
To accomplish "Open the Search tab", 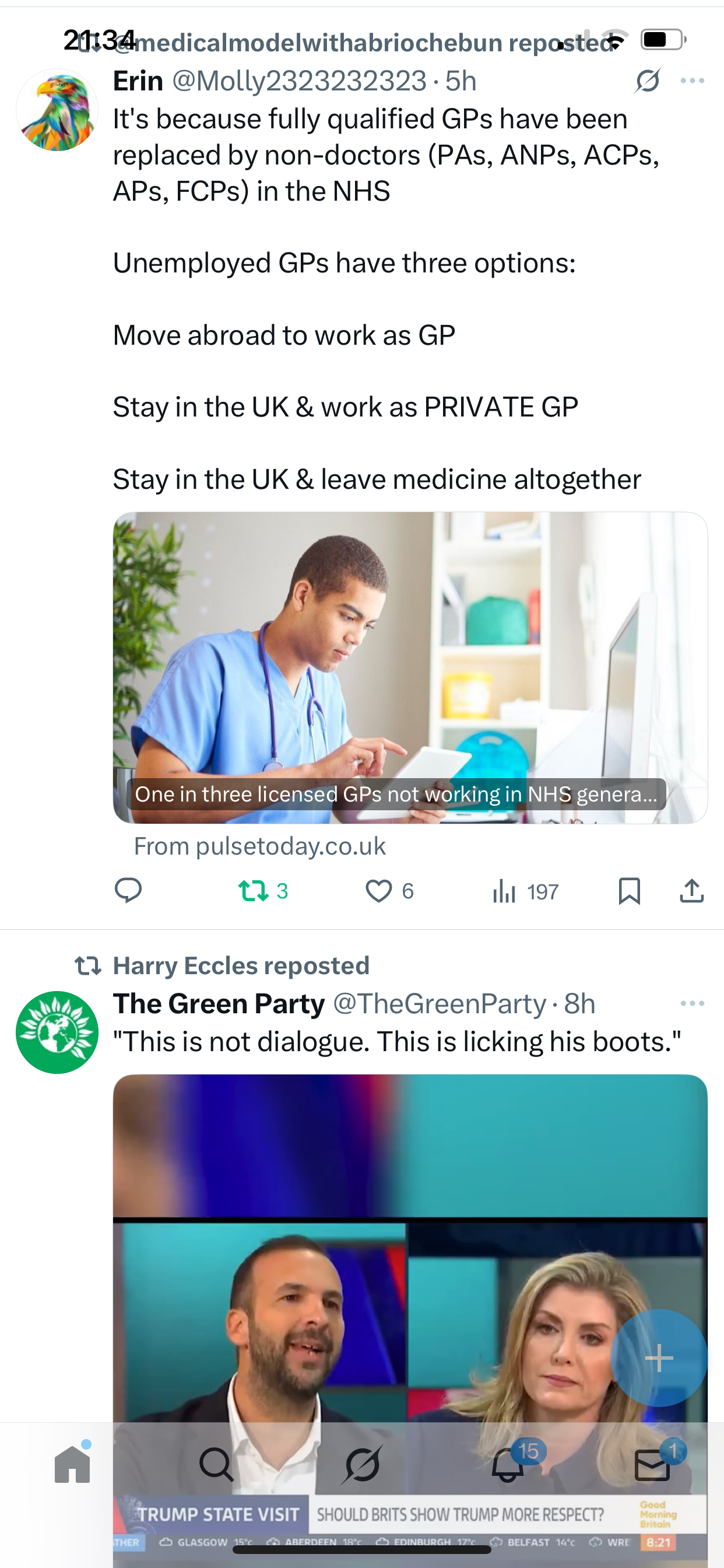I will coord(217,1464).
